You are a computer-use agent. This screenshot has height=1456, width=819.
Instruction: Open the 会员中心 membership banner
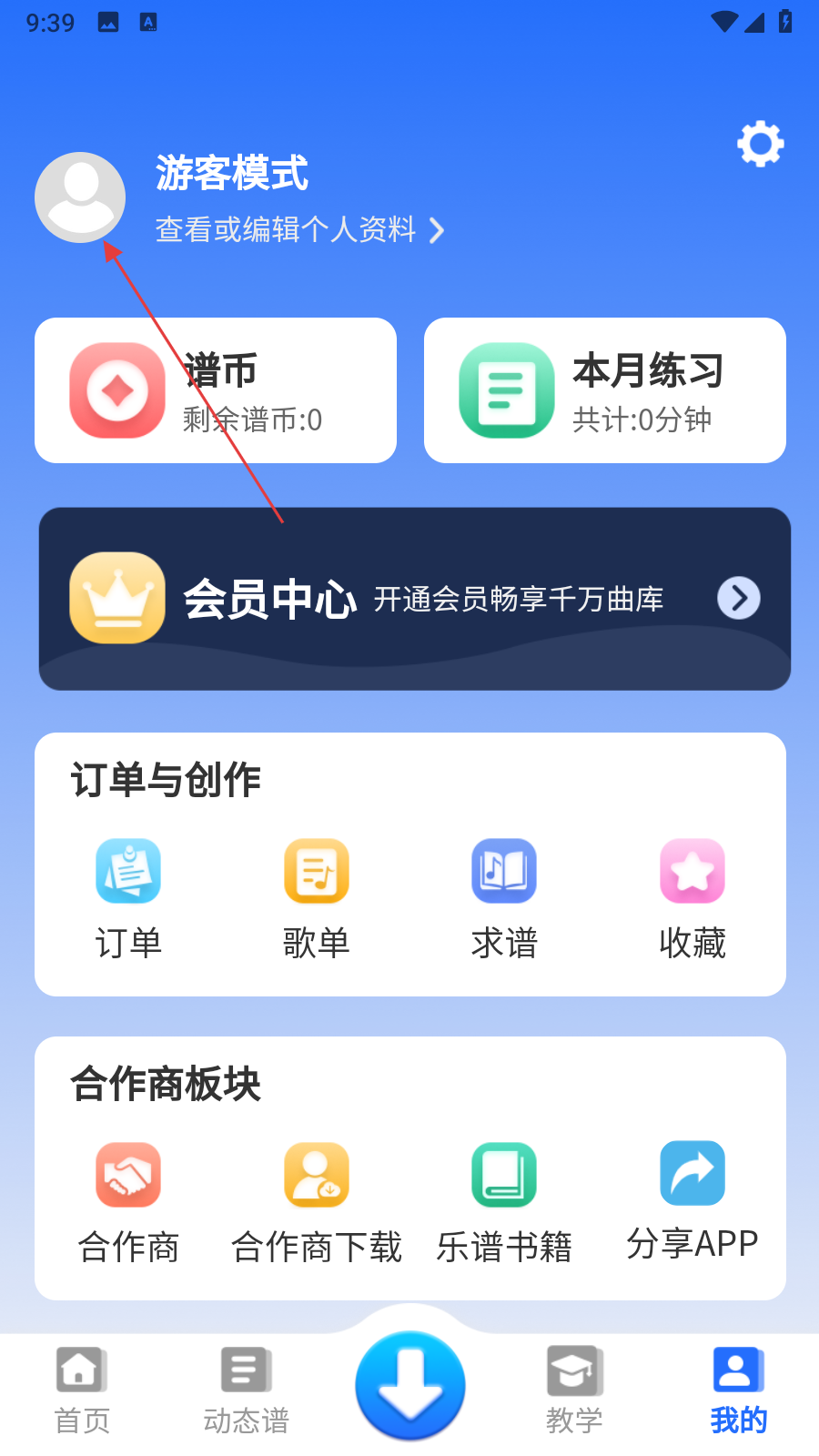pos(414,598)
